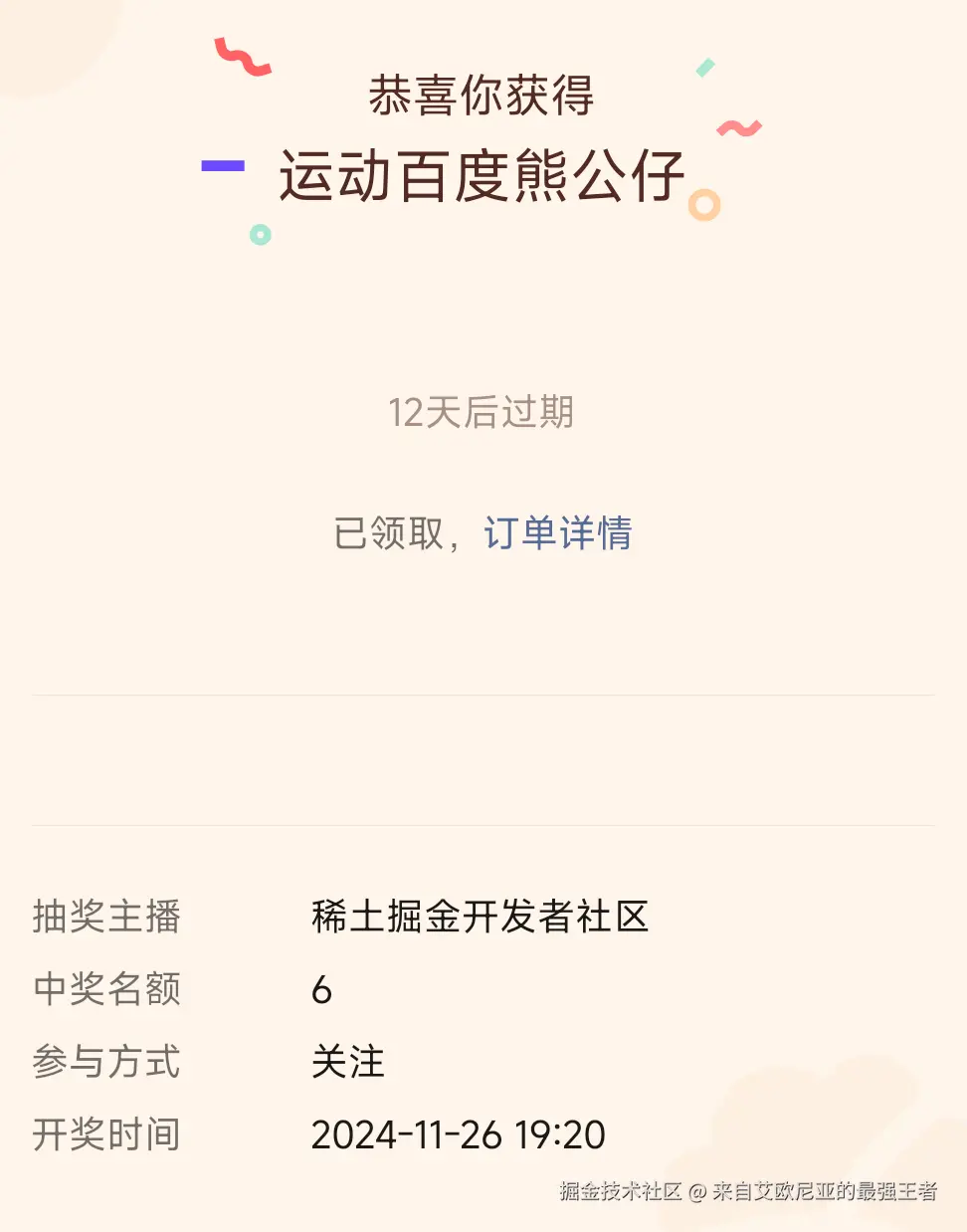Click the purple dash decoration icon
The height and width of the screenshot is (1232, 967).
(221, 166)
